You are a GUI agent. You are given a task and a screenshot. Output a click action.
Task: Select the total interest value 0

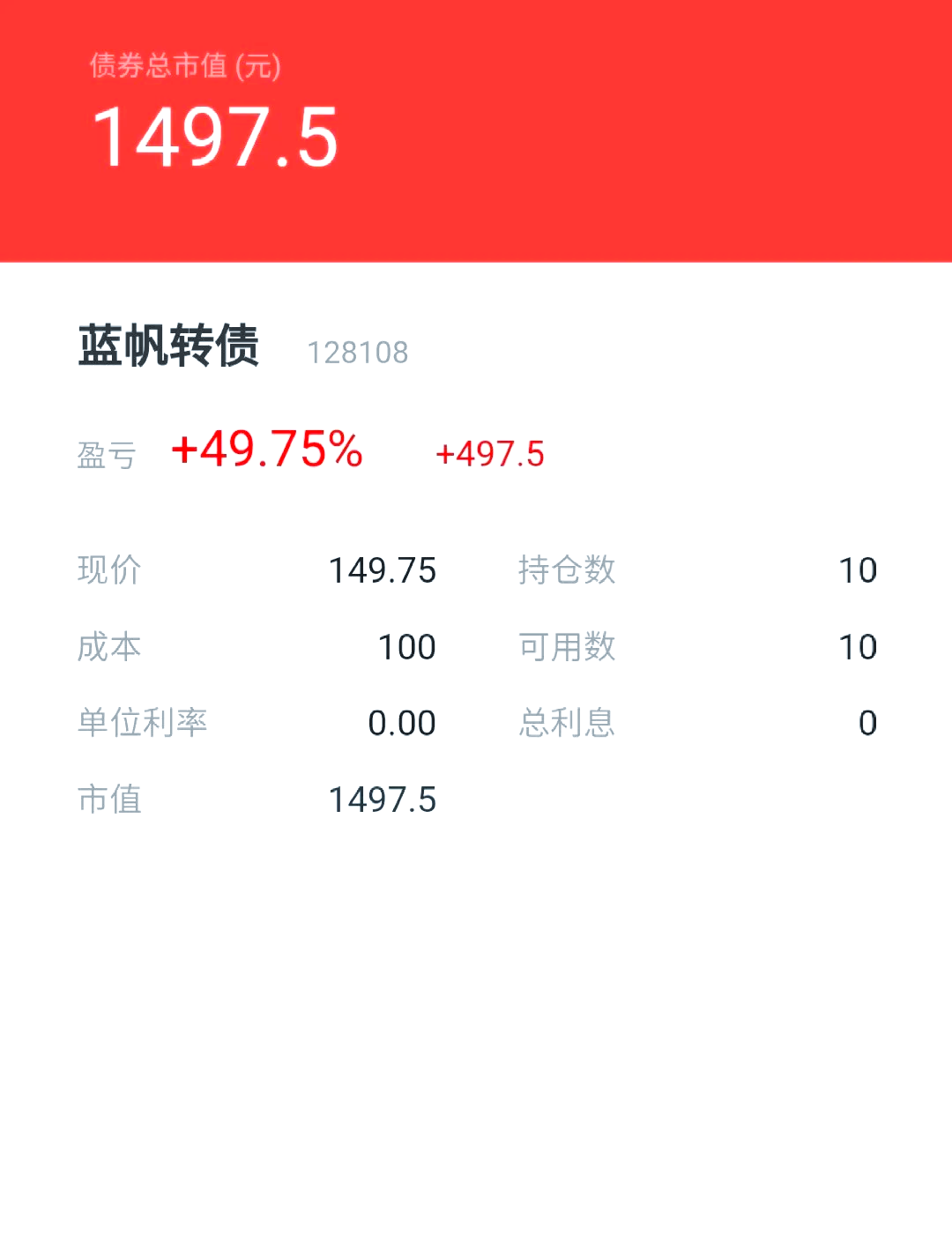[868, 722]
